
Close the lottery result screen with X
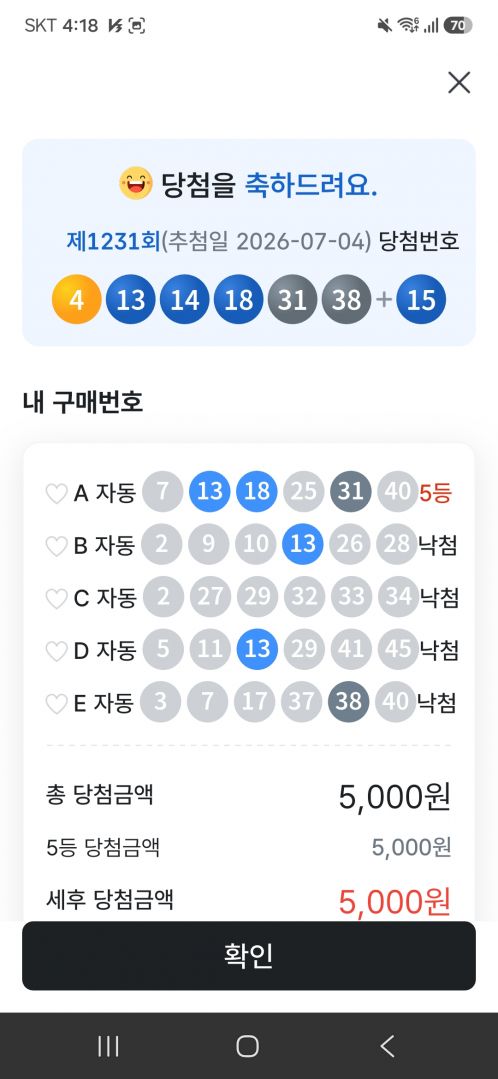459,83
